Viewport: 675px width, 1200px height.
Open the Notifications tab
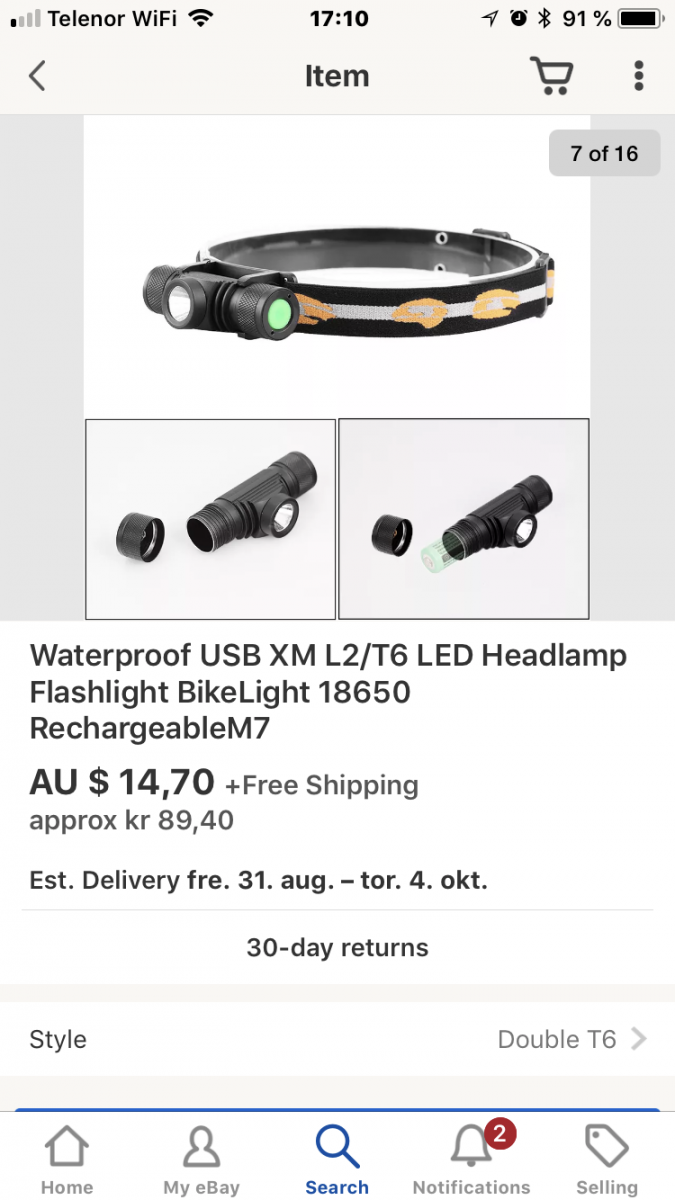pos(471,1160)
